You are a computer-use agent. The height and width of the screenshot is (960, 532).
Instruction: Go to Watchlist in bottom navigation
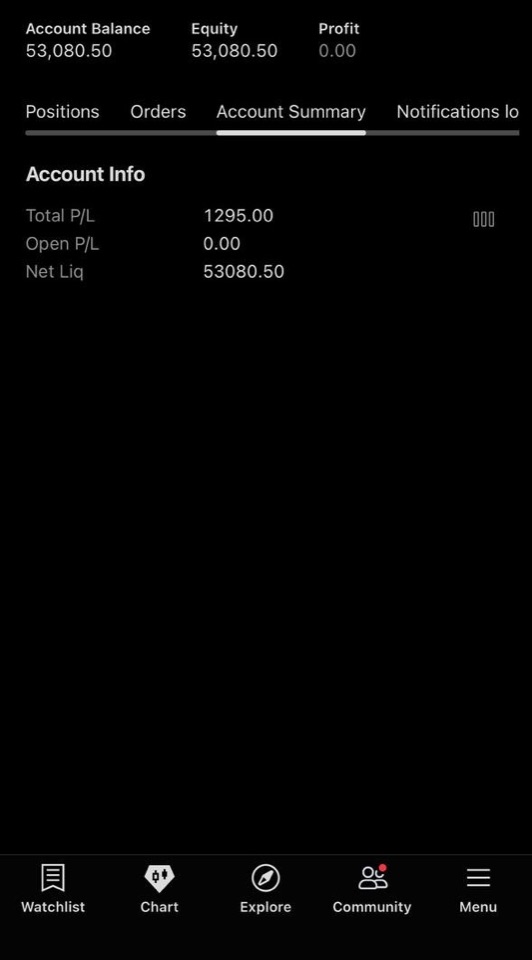point(53,889)
